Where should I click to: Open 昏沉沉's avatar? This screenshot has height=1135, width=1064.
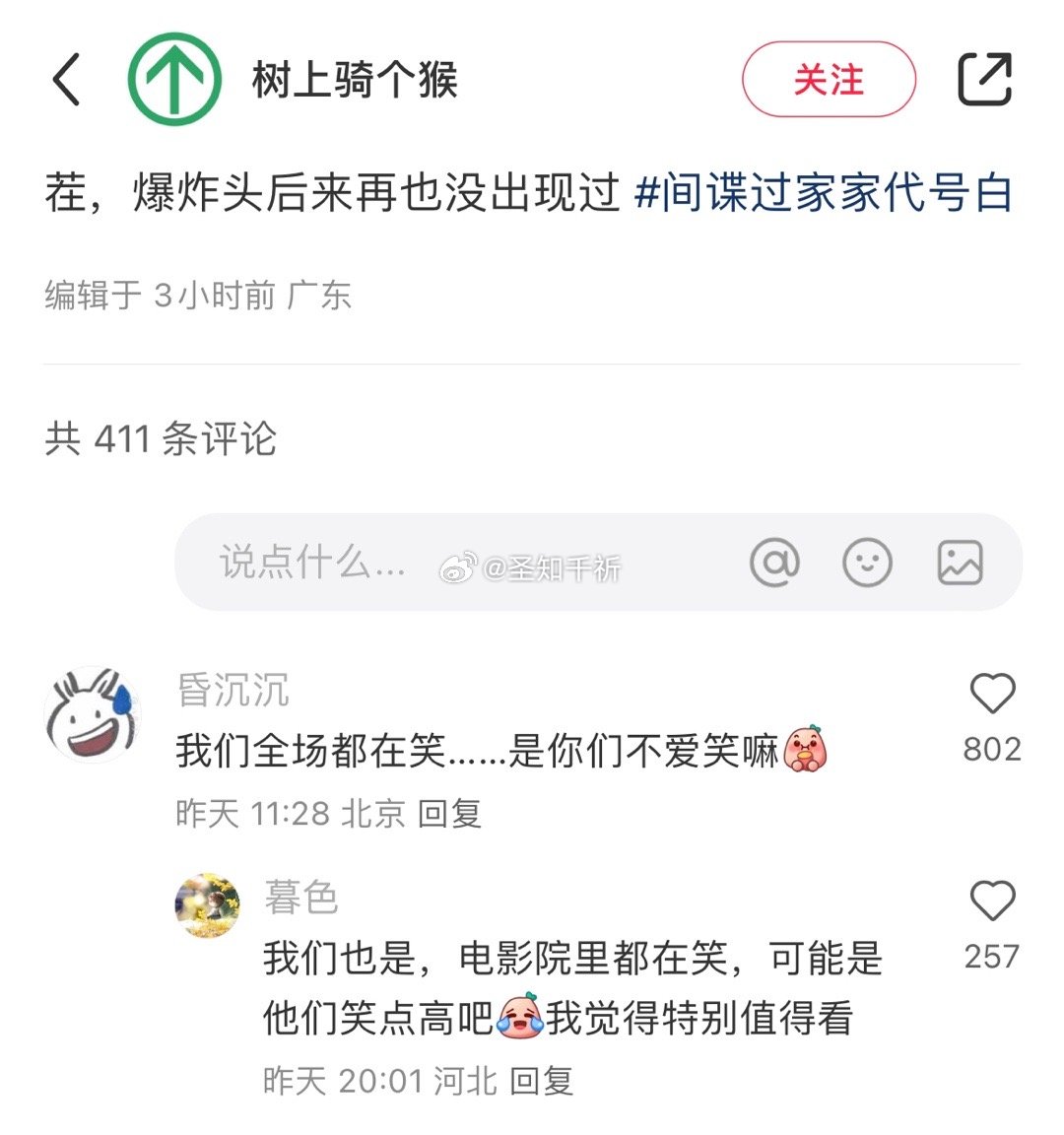coord(94,715)
